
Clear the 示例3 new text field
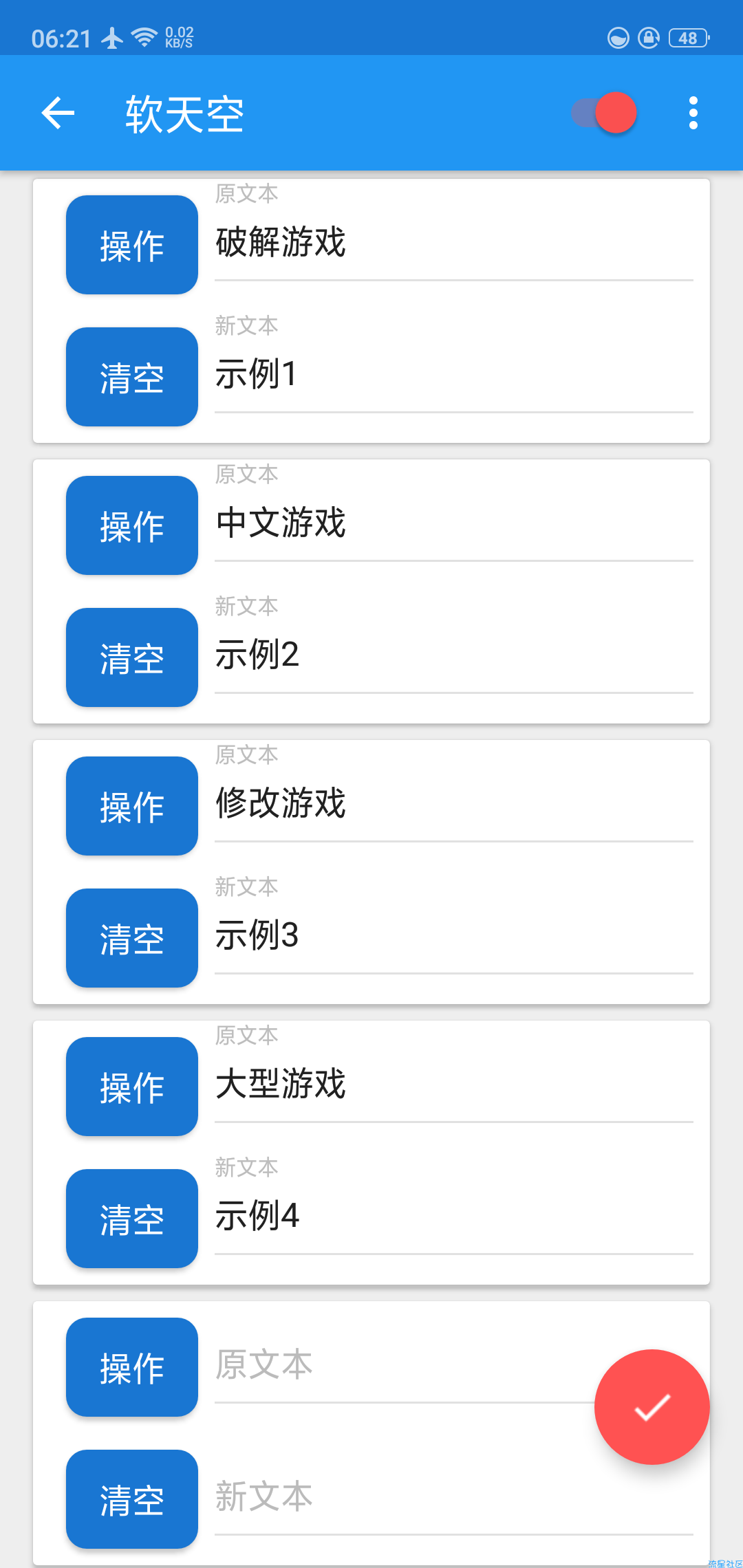132,938
